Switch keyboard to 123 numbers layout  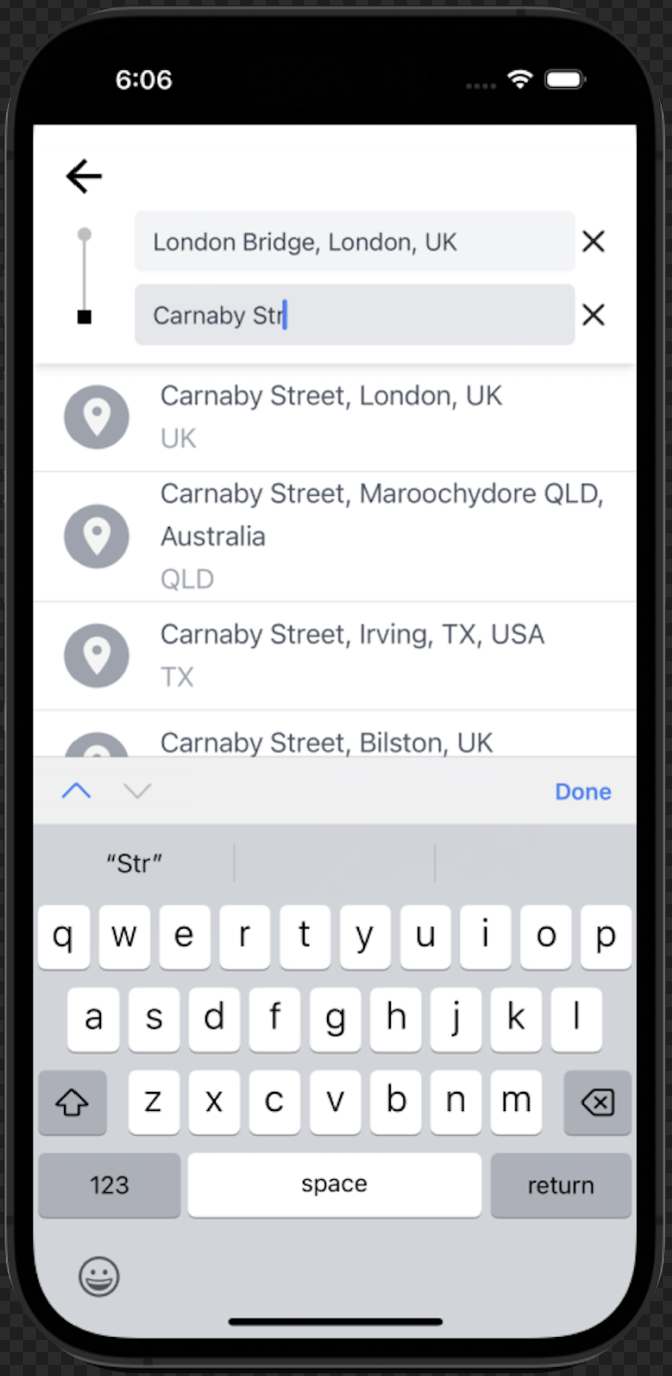coord(109,1185)
